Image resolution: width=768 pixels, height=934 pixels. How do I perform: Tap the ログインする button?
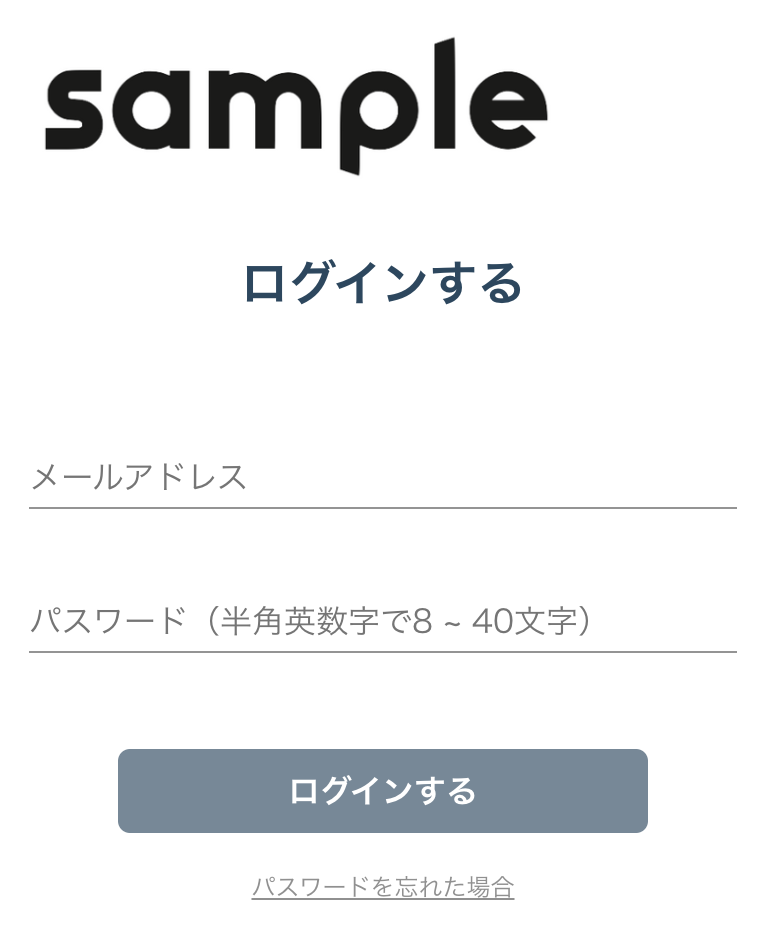click(x=382, y=791)
